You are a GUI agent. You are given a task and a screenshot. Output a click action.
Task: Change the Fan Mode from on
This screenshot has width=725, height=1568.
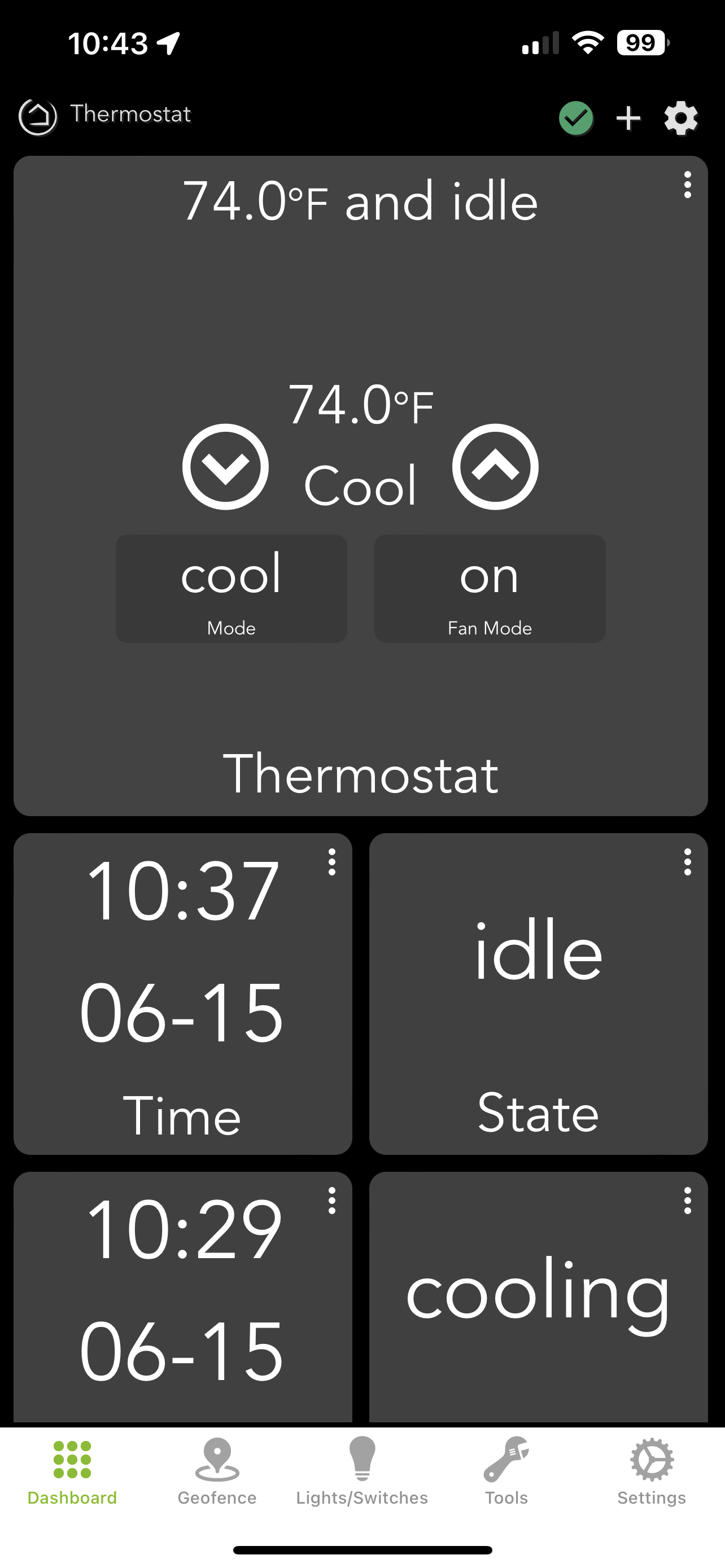click(x=490, y=589)
